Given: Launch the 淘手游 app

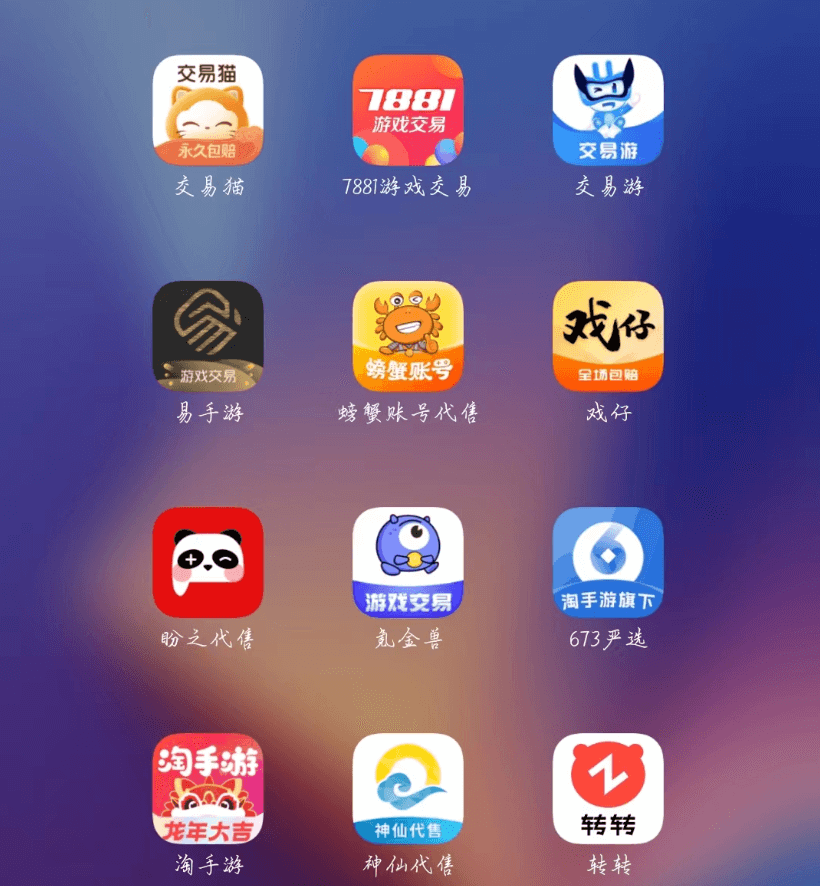Looking at the screenshot, I should click(208, 788).
